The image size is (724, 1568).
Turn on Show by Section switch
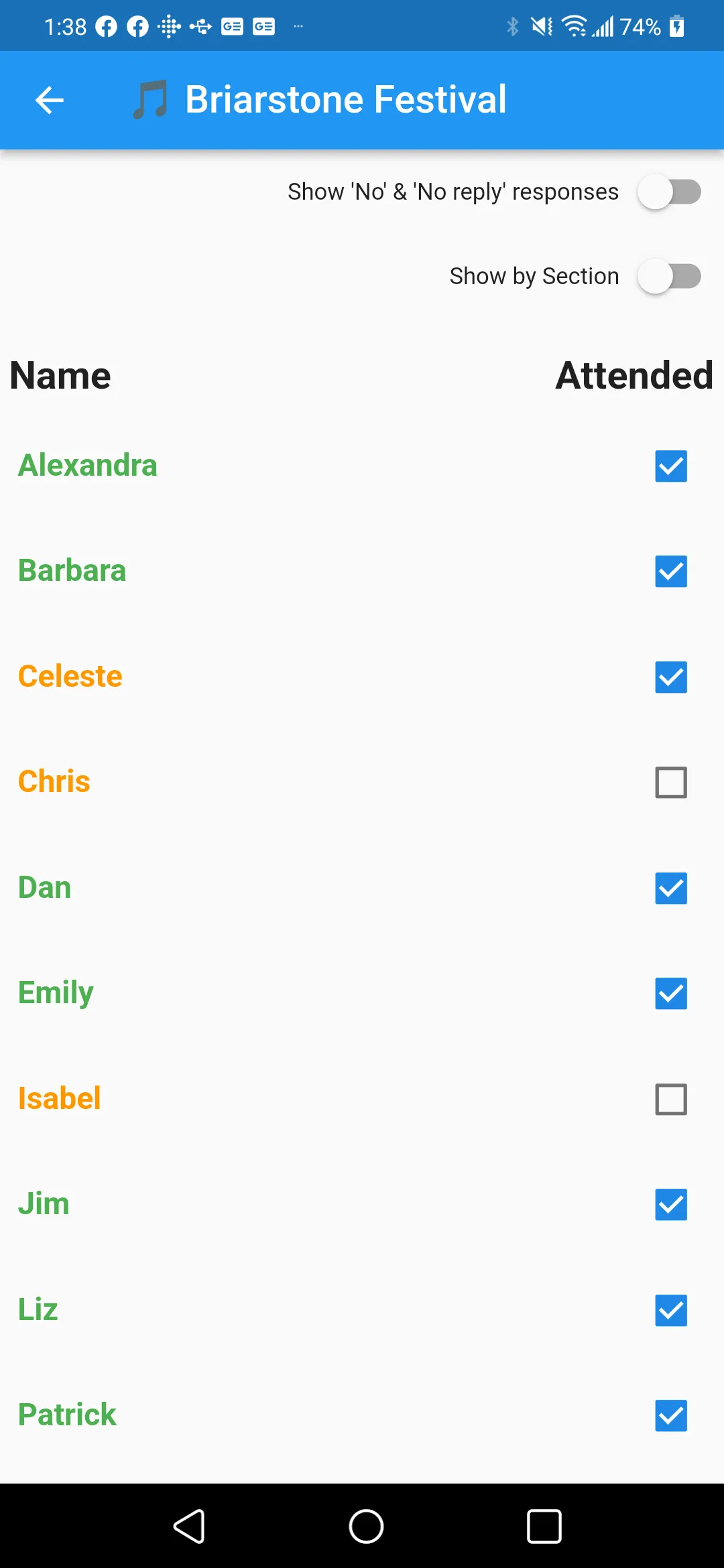[668, 277]
